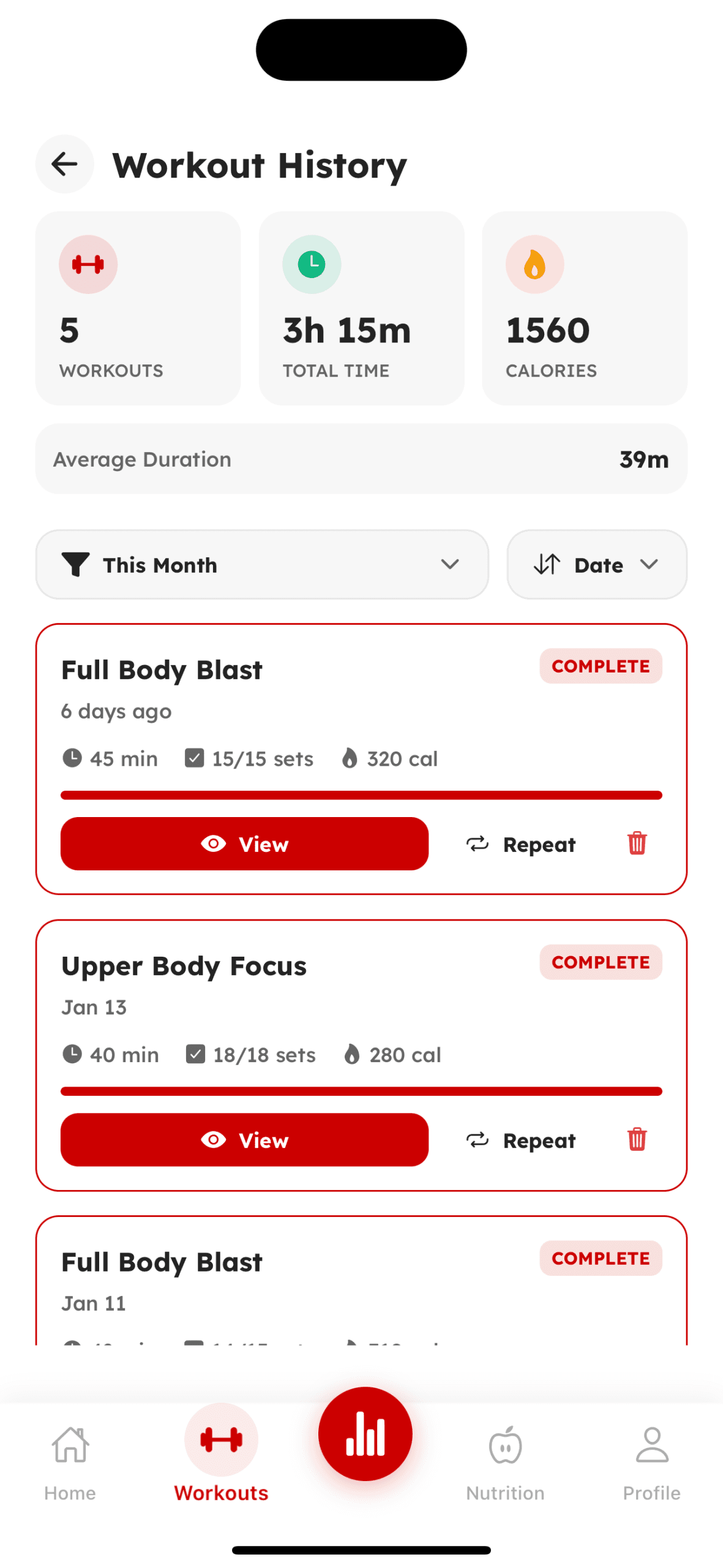The width and height of the screenshot is (723, 1568).
Task: Select the dumbbell icon above the workouts count
Action: [88, 264]
